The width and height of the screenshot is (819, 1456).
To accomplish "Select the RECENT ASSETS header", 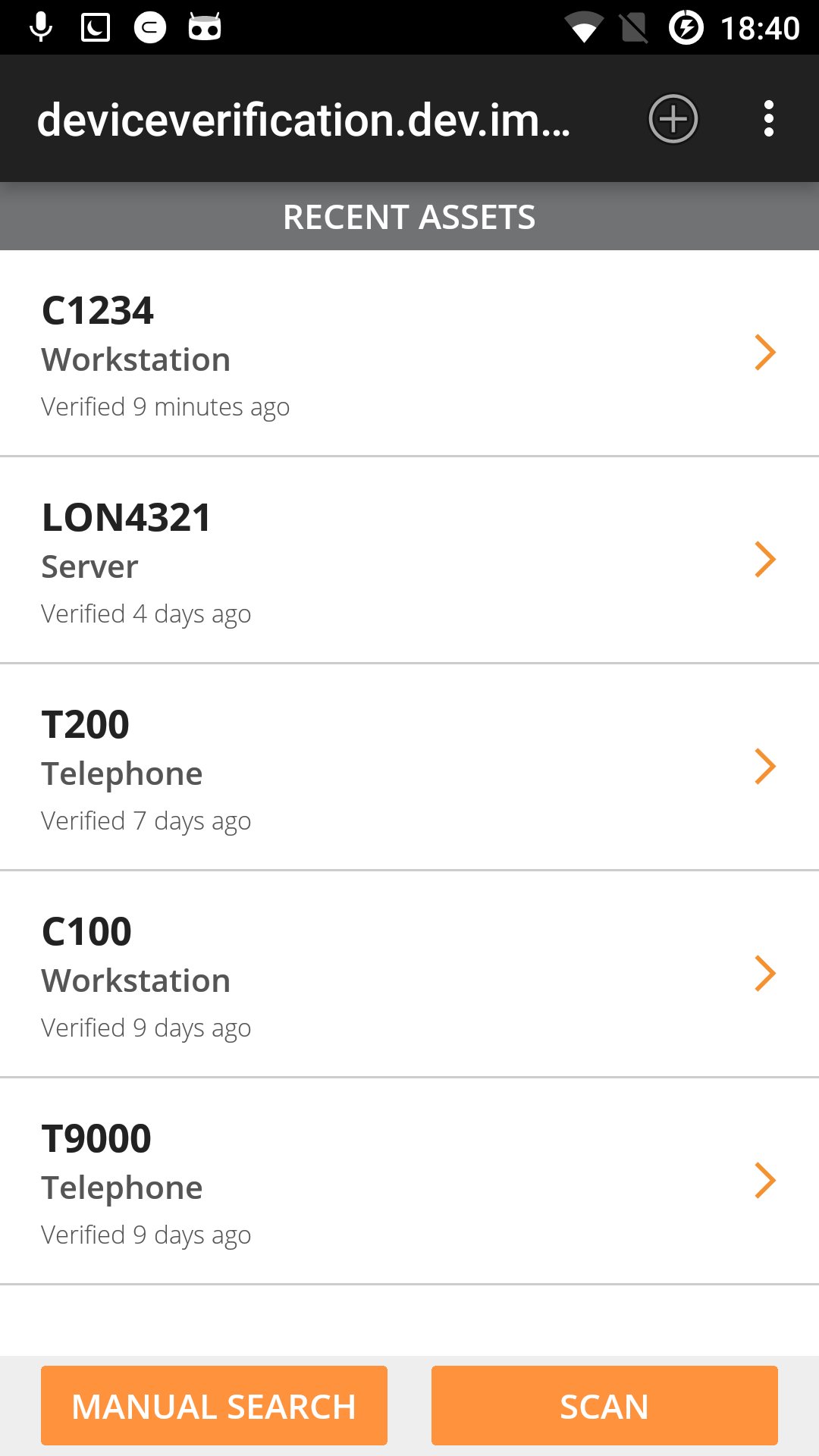I will point(409,216).
